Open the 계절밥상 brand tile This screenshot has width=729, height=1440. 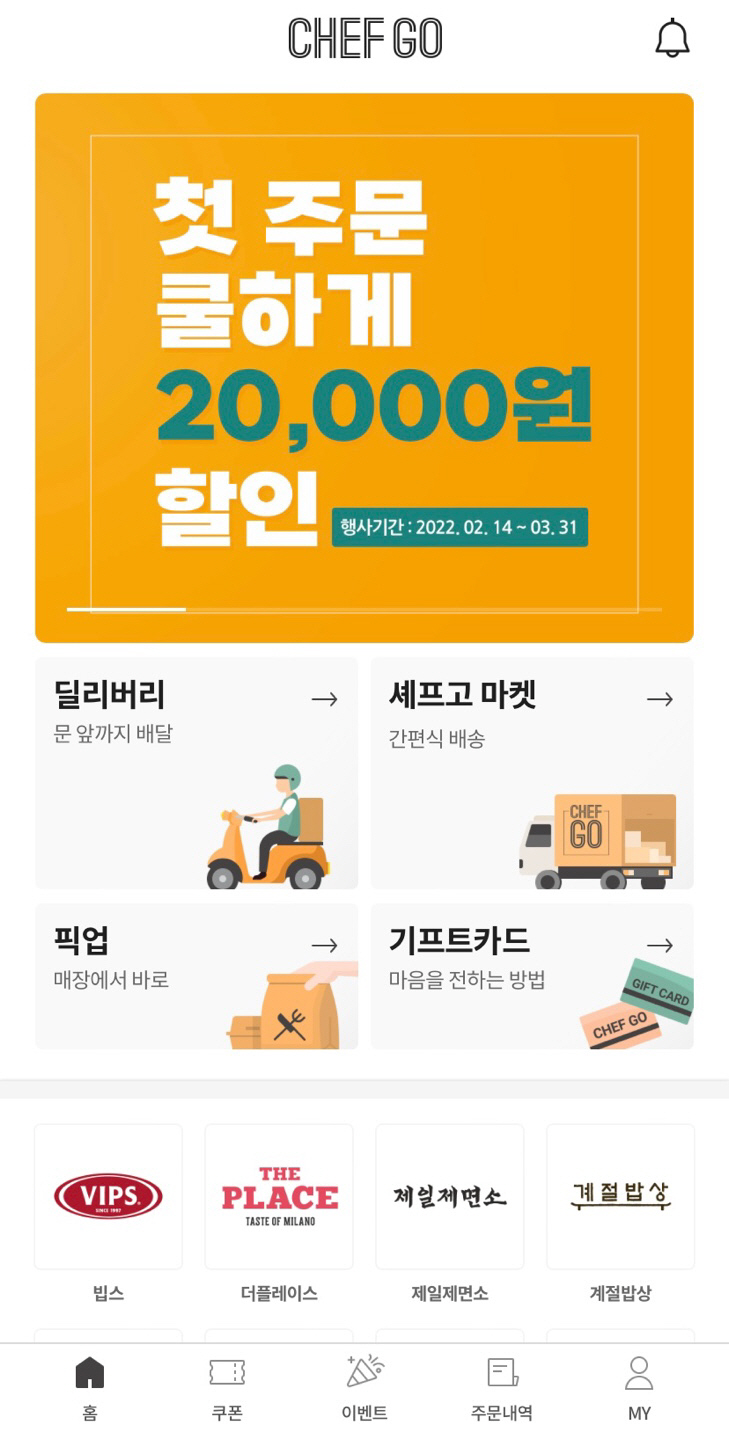click(620, 1197)
